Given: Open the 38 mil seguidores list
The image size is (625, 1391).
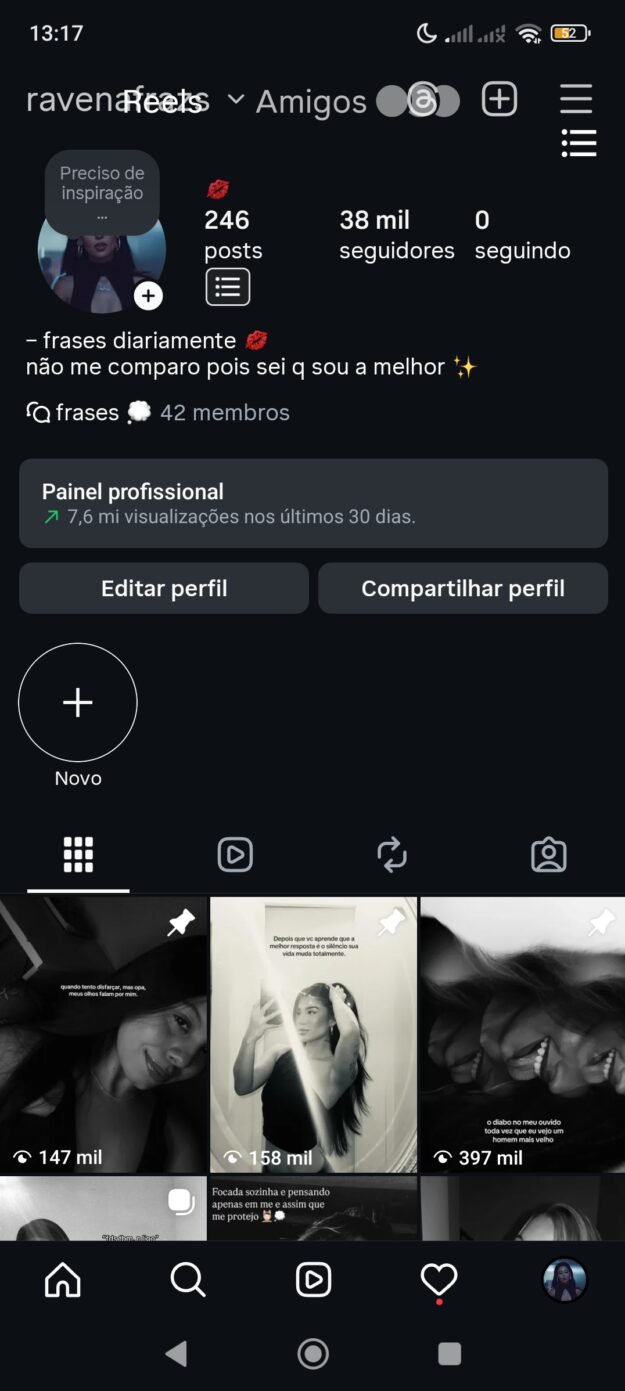Looking at the screenshot, I should coord(396,234).
